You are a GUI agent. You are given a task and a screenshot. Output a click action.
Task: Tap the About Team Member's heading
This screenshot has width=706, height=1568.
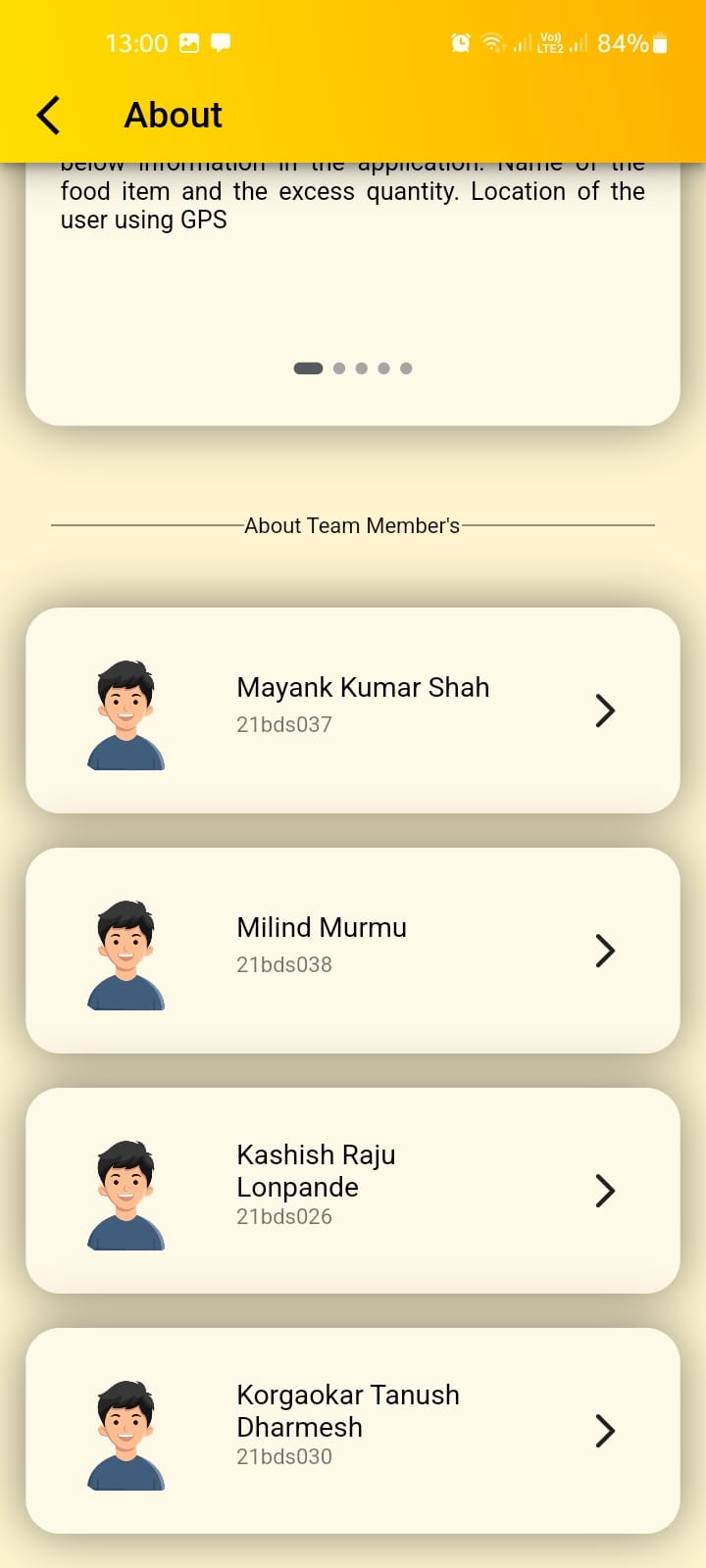(x=353, y=525)
